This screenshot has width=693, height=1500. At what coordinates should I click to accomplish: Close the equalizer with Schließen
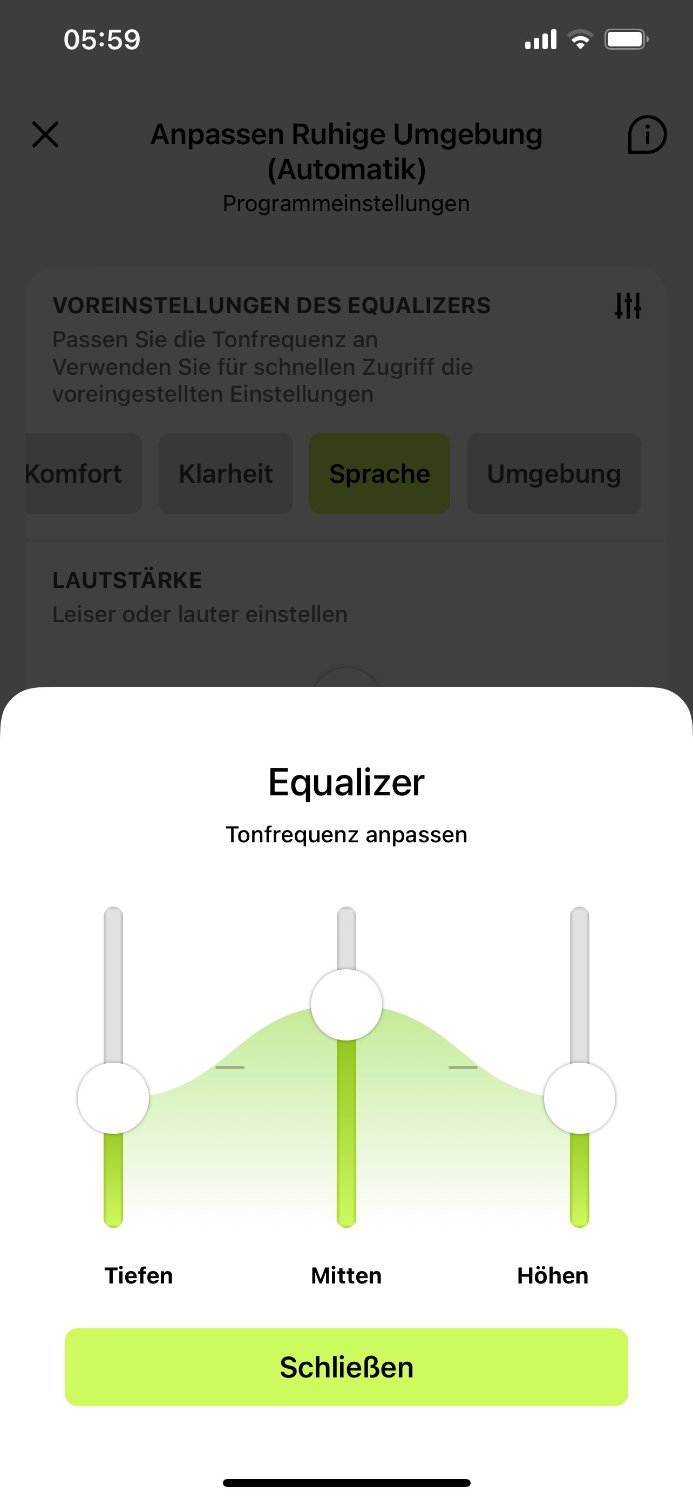pos(346,1367)
